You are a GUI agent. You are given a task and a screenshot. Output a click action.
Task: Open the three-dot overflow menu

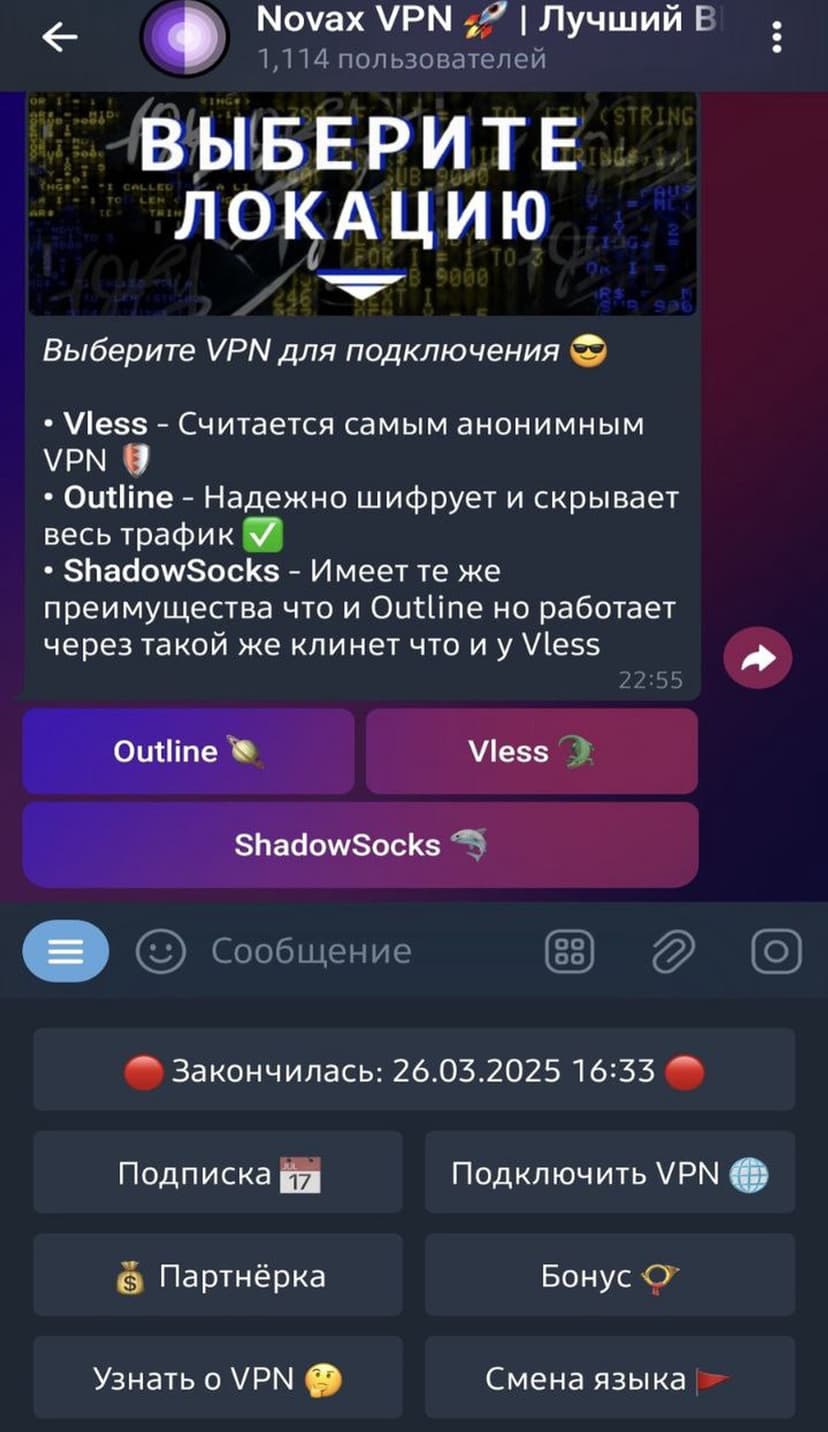[x=777, y=38]
